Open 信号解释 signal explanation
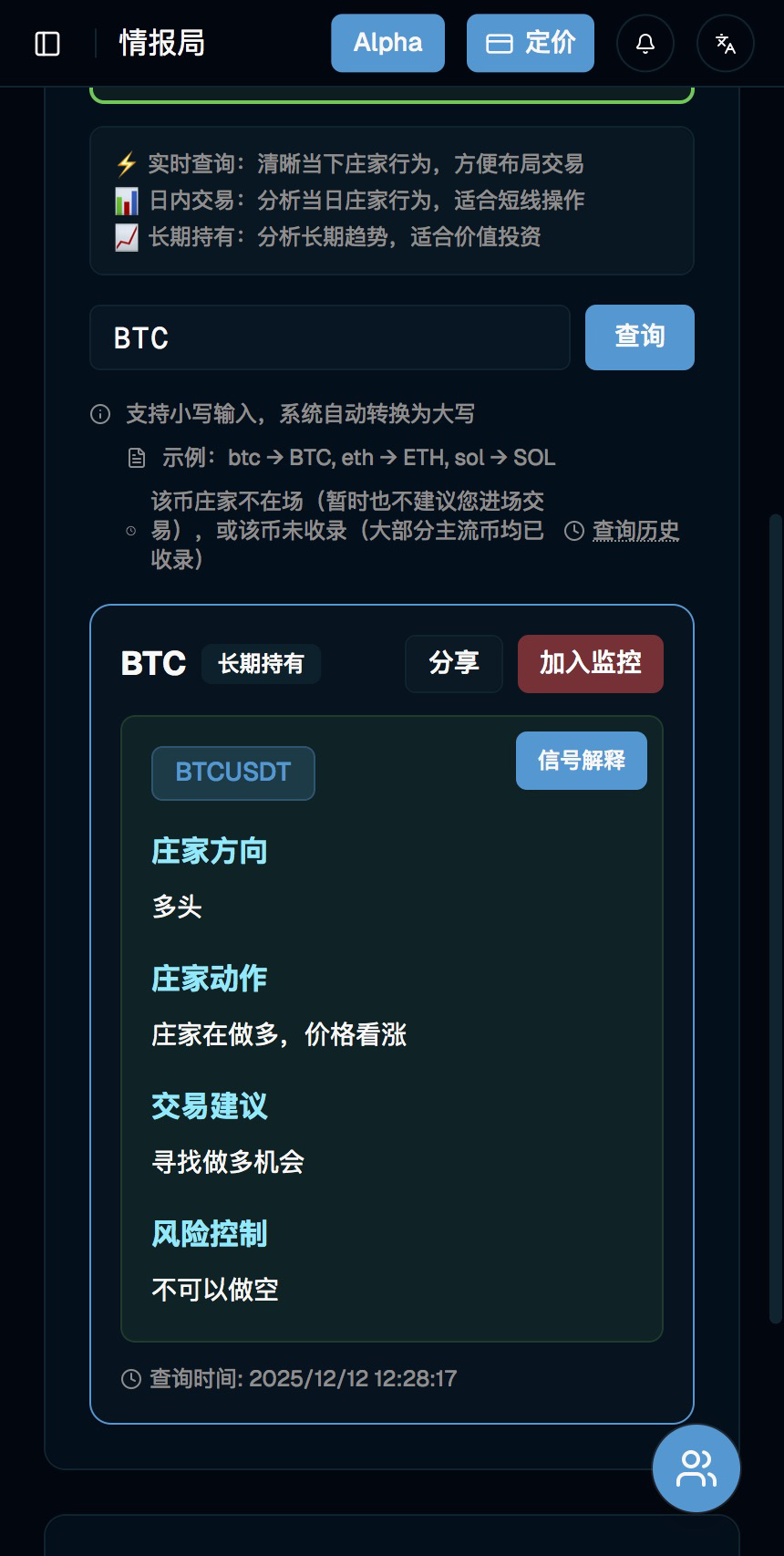784x1556 pixels. coord(581,761)
